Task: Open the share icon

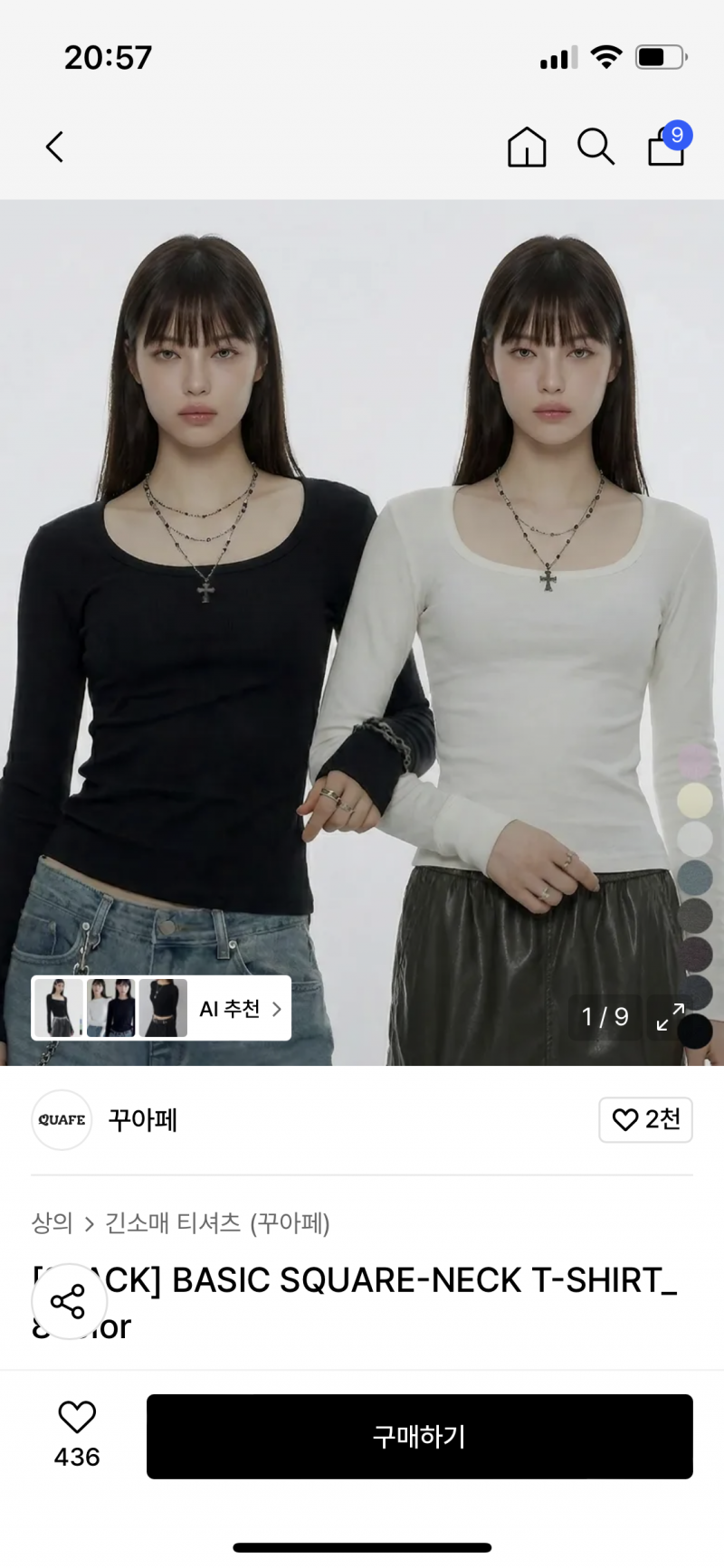Action: click(x=70, y=1301)
